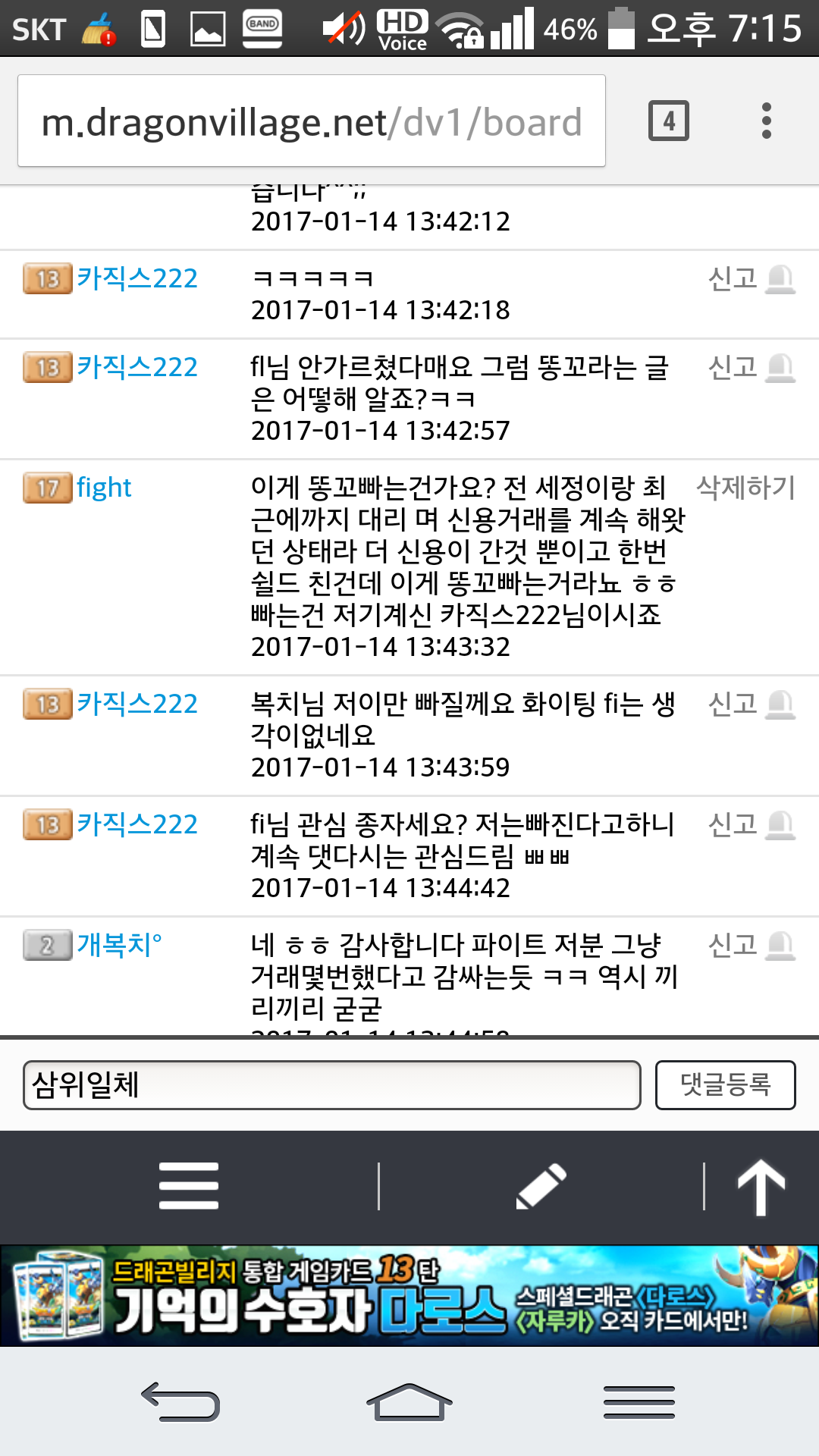Delete your own comment via 삭제하기
The width and height of the screenshot is (819, 1456).
pos(745,488)
